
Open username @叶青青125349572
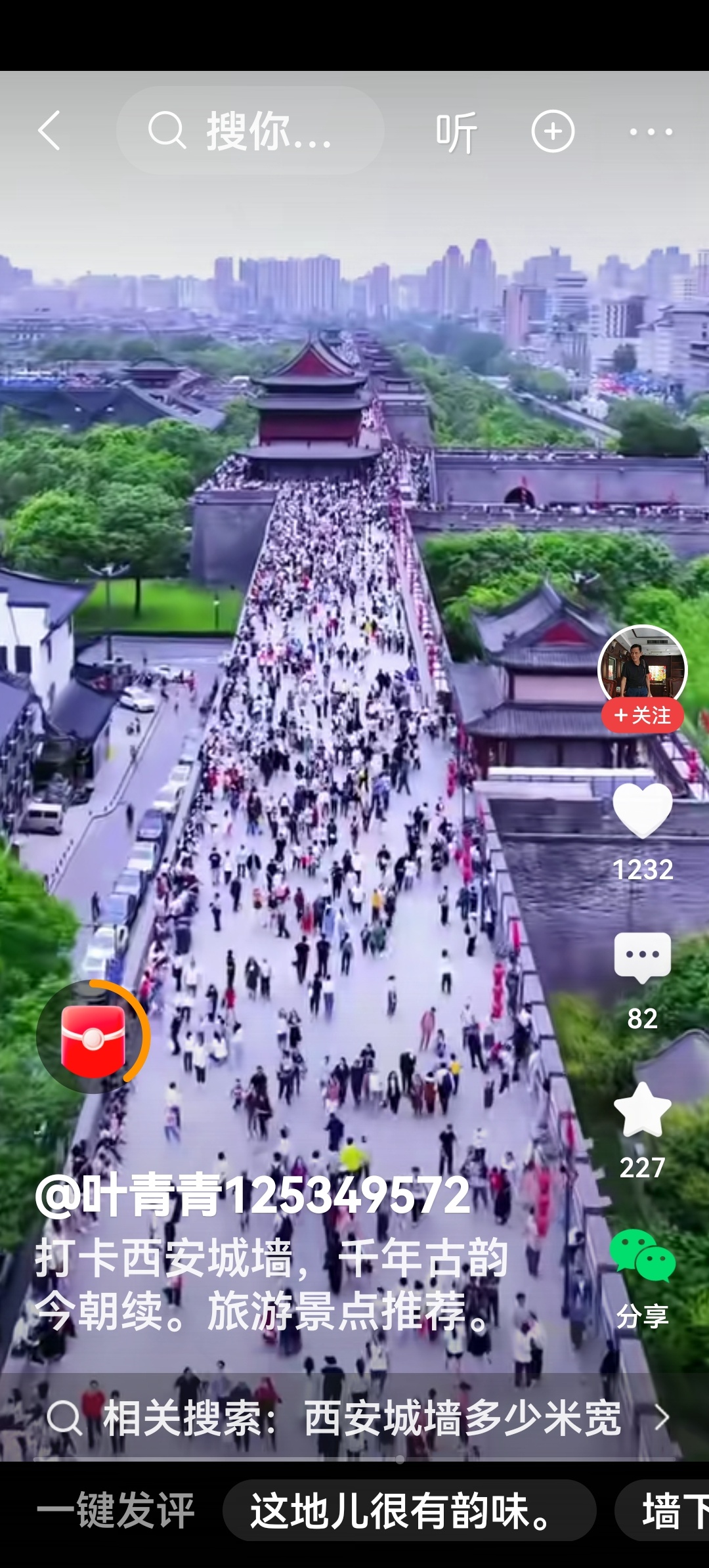point(253,1195)
